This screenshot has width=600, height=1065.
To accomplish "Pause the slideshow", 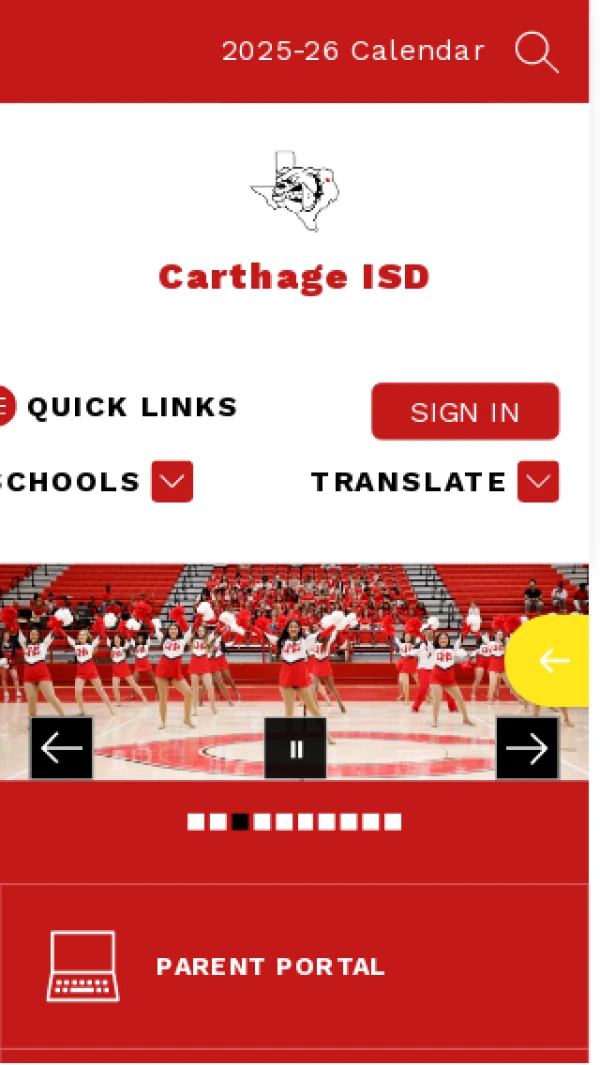I will (x=295, y=749).
